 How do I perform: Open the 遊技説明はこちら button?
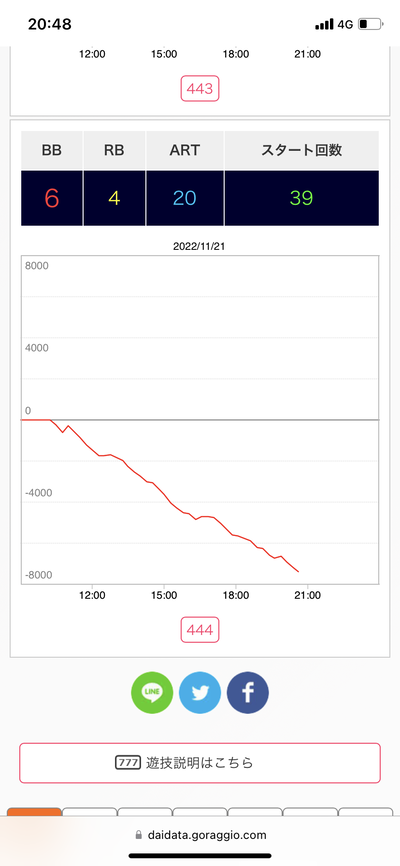click(x=200, y=763)
